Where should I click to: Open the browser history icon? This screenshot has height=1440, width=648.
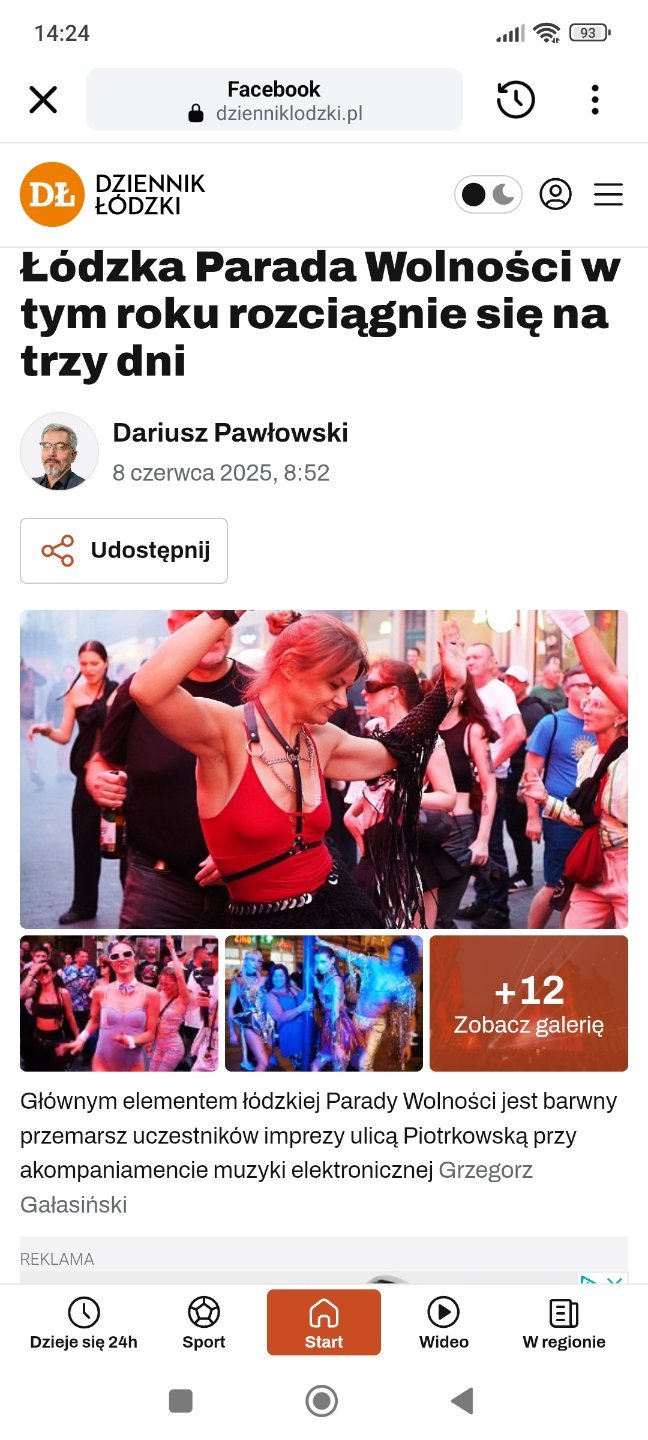click(515, 100)
